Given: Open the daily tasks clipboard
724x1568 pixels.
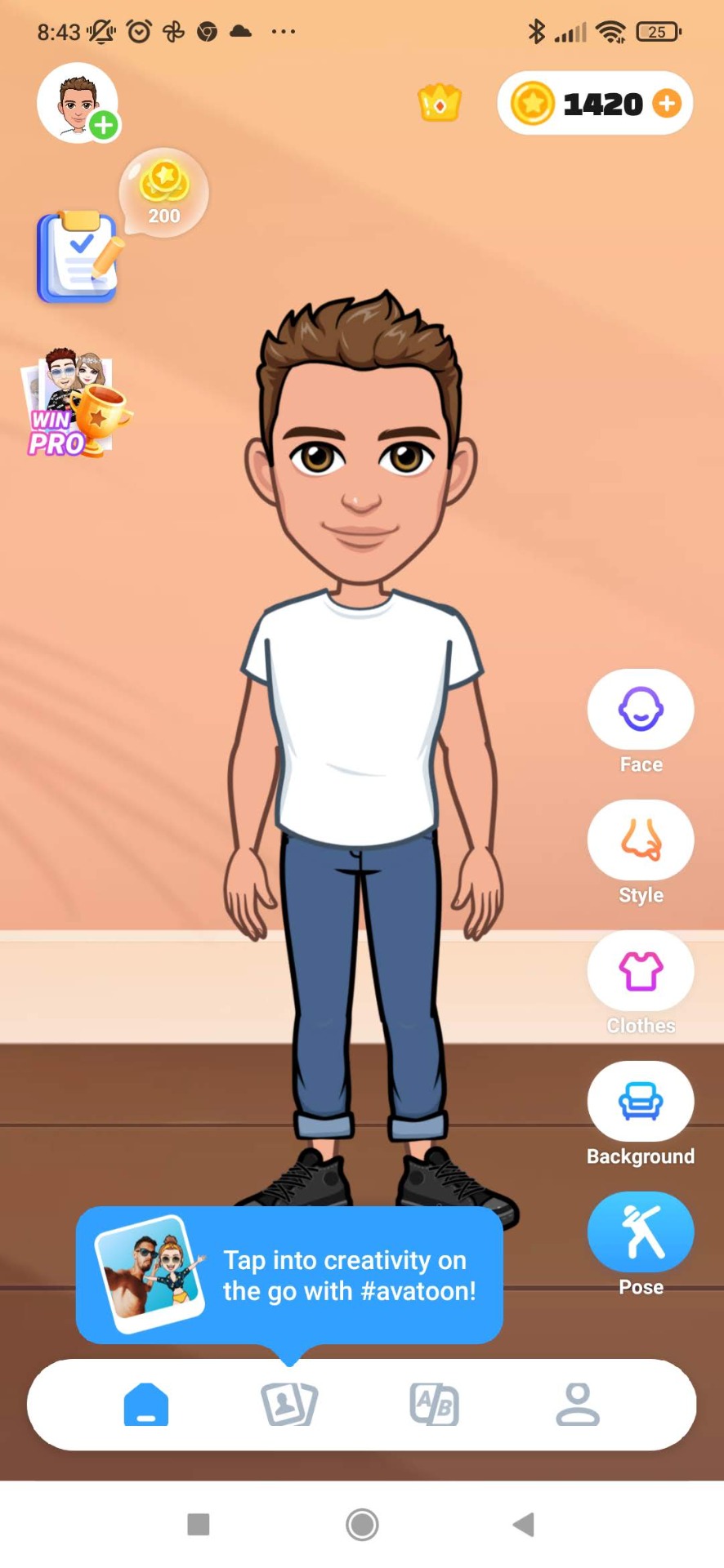Looking at the screenshot, I should [x=78, y=257].
